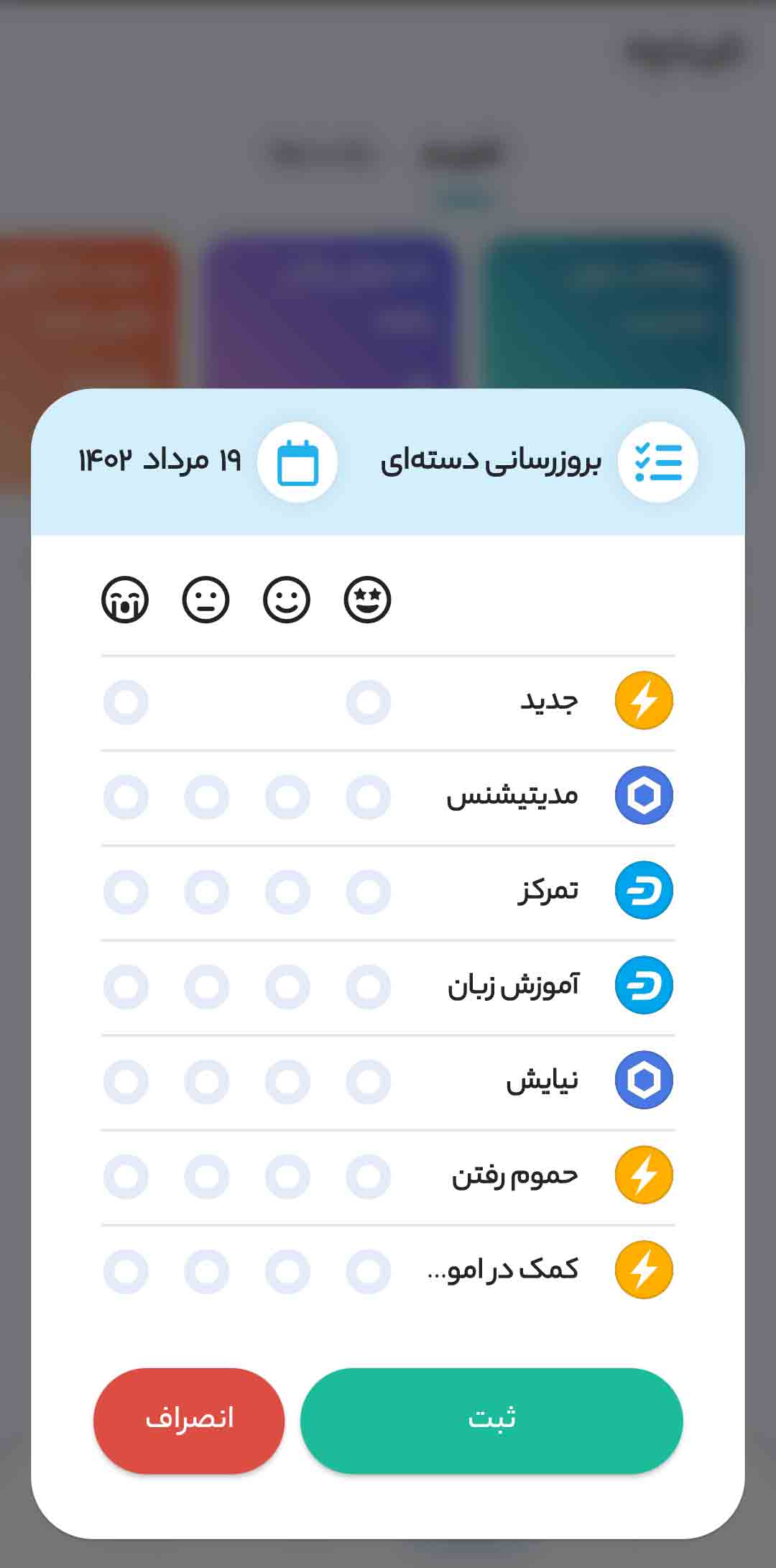The width and height of the screenshot is (776, 1568).
Task: Select star-eyes rating for نیایش
Action: [x=368, y=1081]
